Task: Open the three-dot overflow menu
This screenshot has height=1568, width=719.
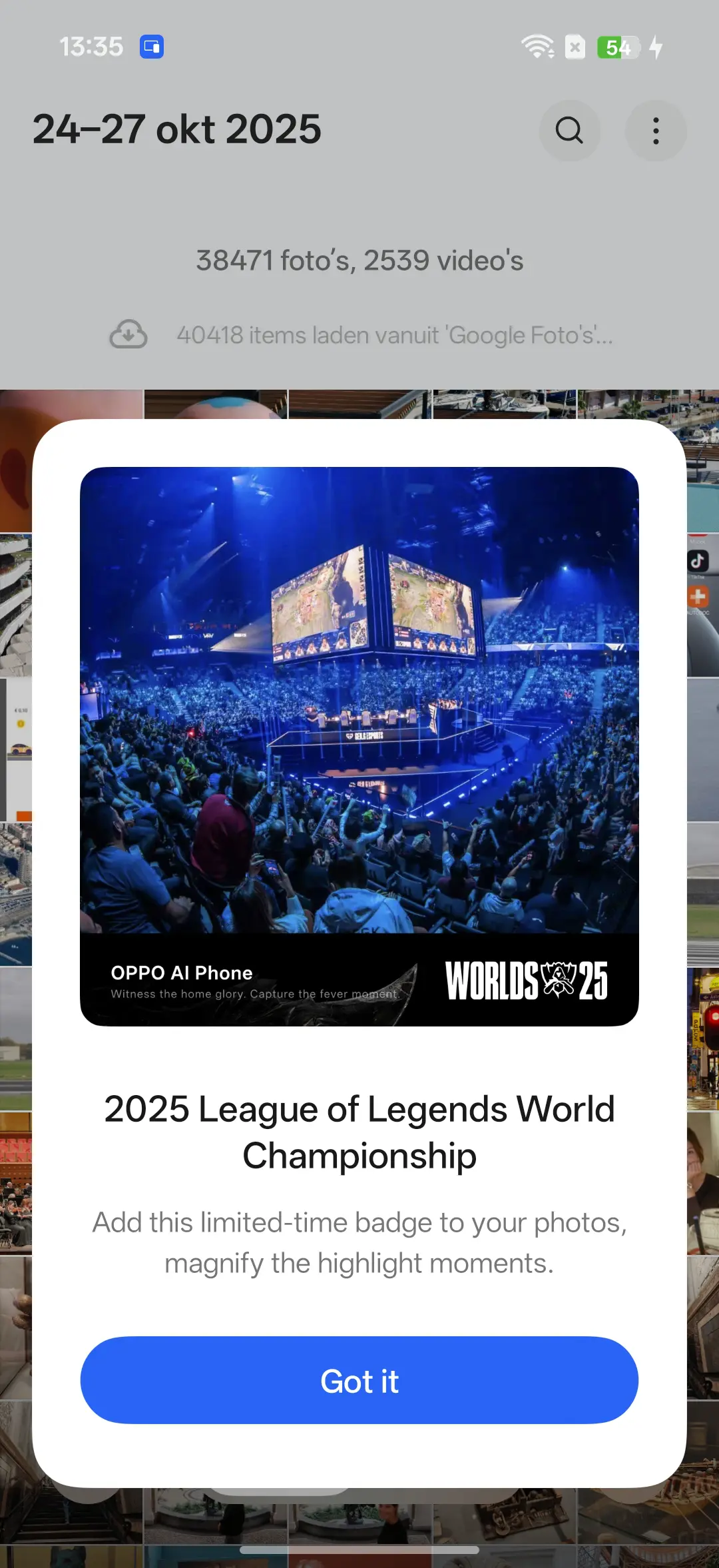Action: point(656,131)
